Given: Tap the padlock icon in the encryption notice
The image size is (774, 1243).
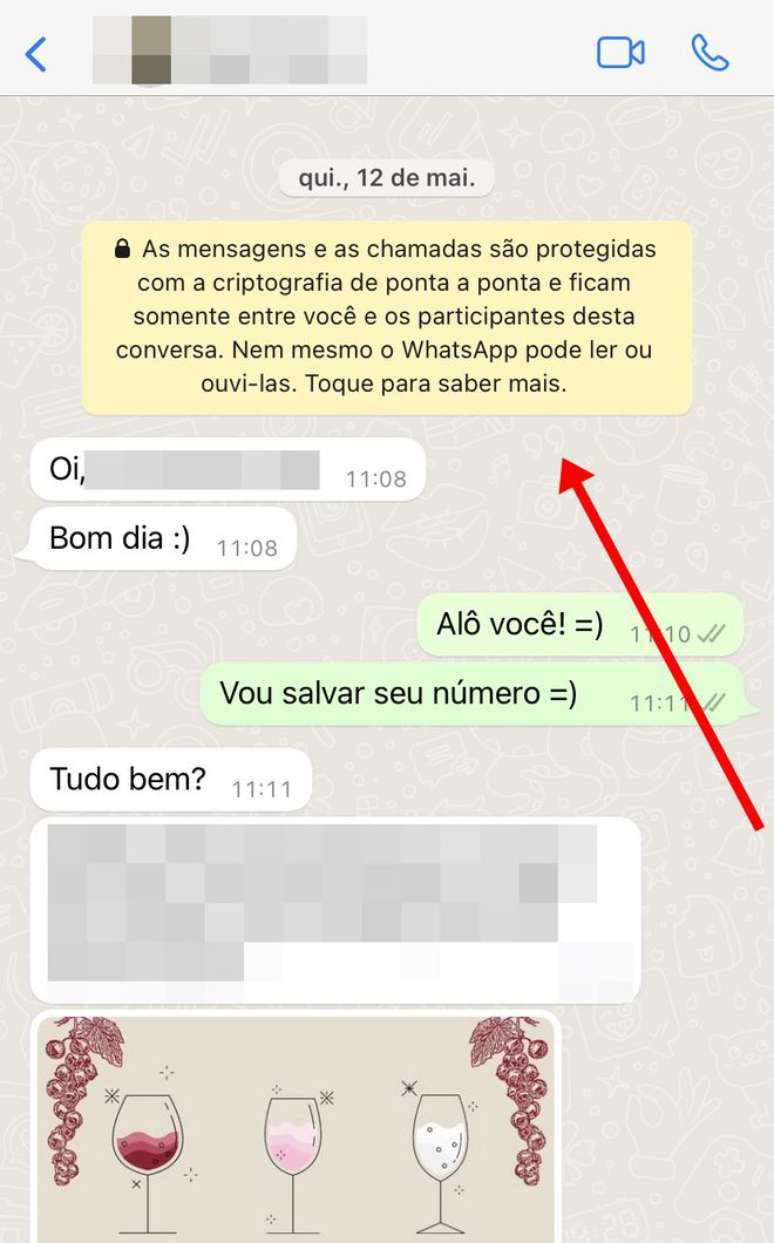Looking at the screenshot, I should point(124,247).
